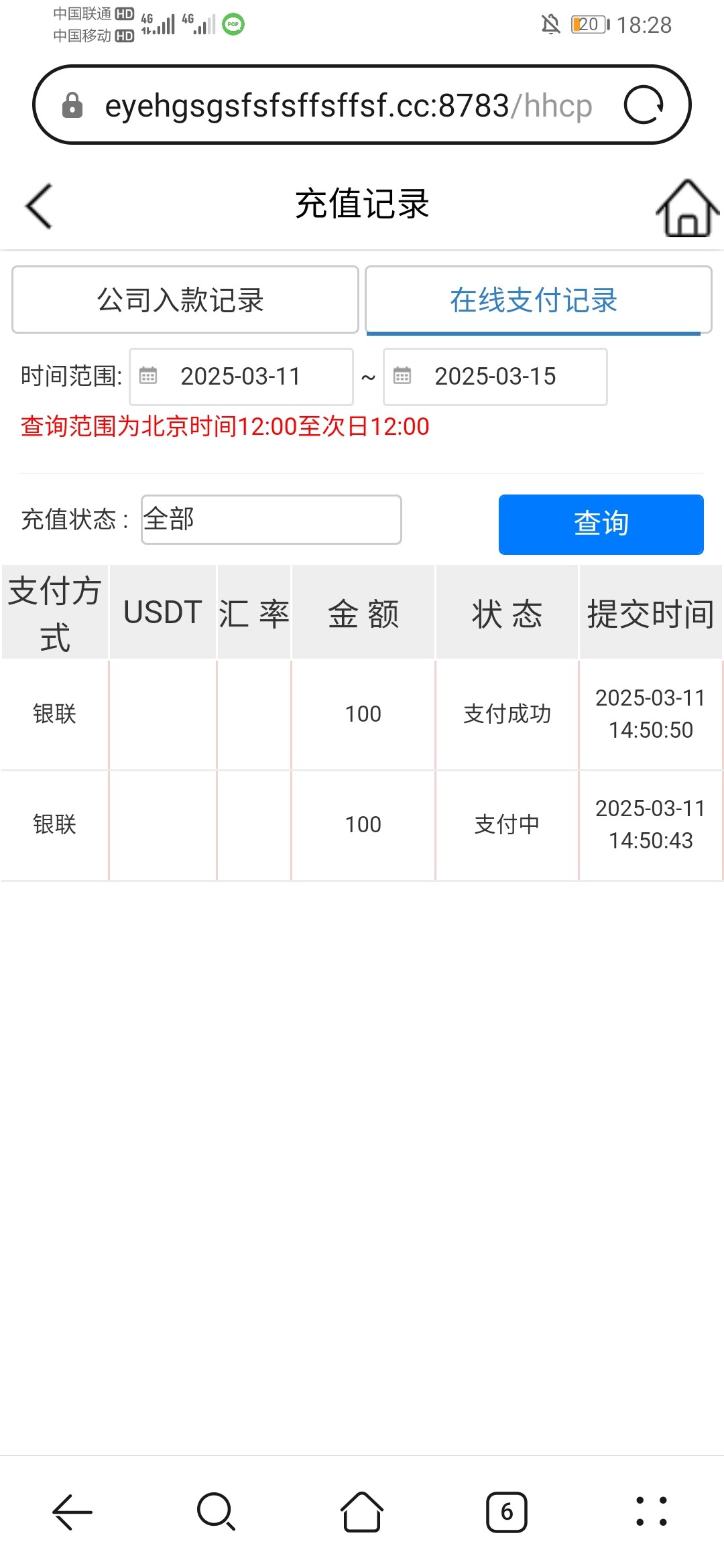This screenshot has width=724, height=1568.
Task: Go back using the page back arrow
Action: point(39,206)
